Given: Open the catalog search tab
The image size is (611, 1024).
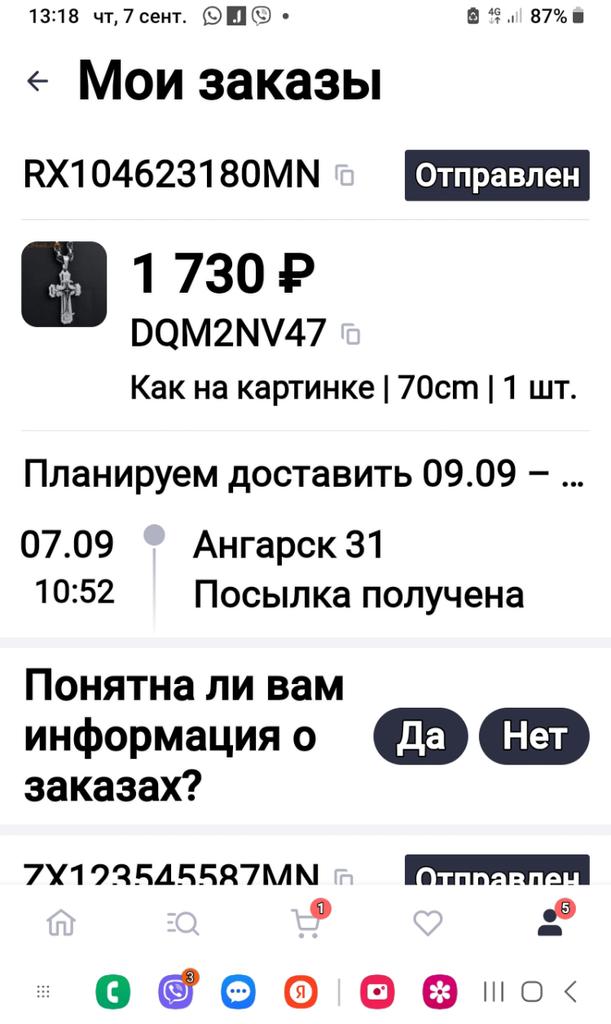Looking at the screenshot, I should 183,923.
